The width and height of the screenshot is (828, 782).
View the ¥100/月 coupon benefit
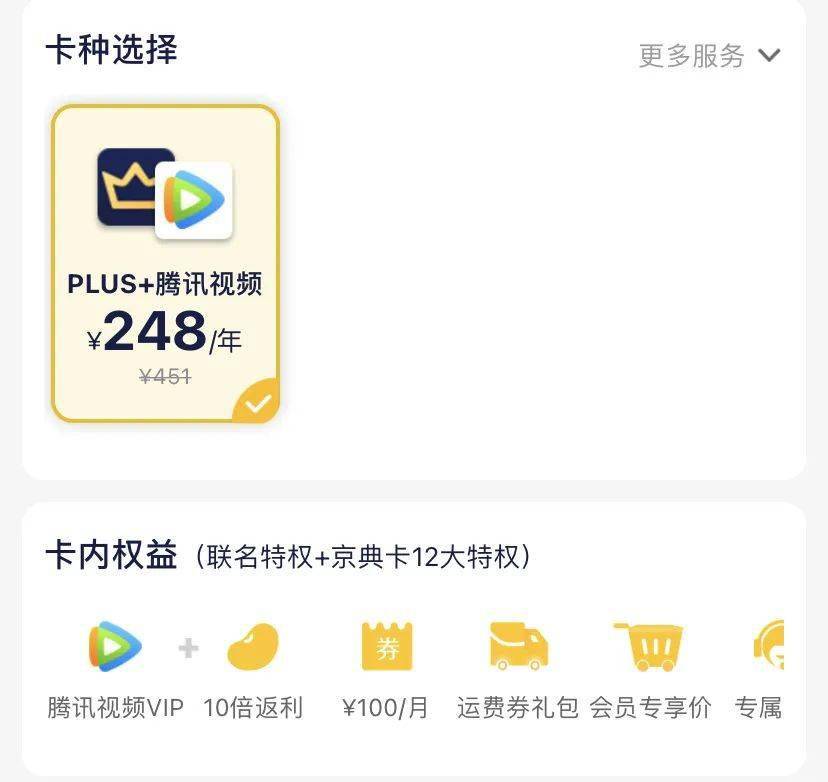[386, 667]
